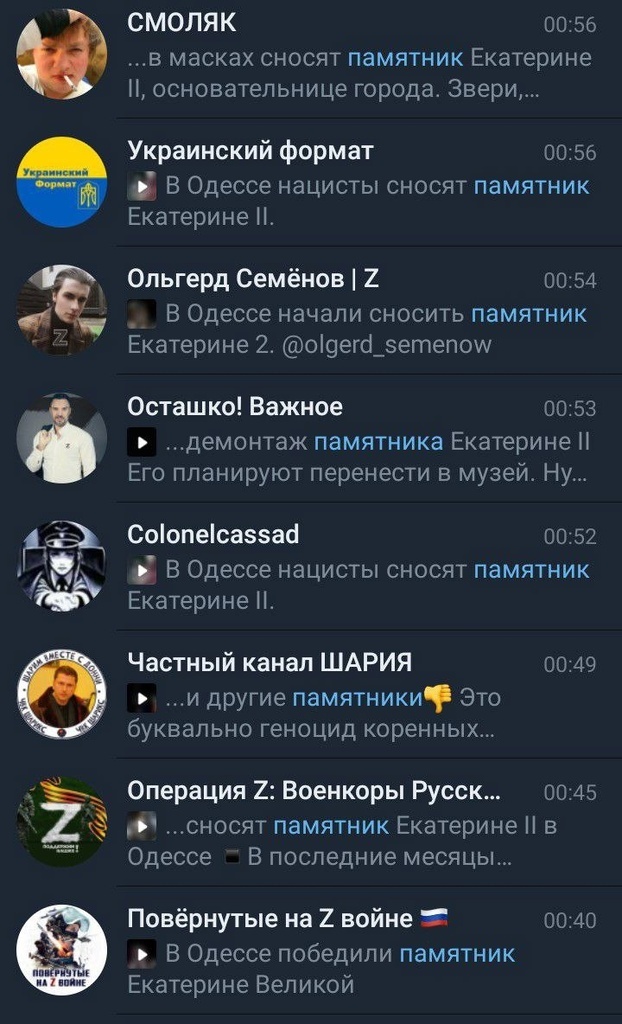Open Ольгерд Семёнов | Z result

311,311
